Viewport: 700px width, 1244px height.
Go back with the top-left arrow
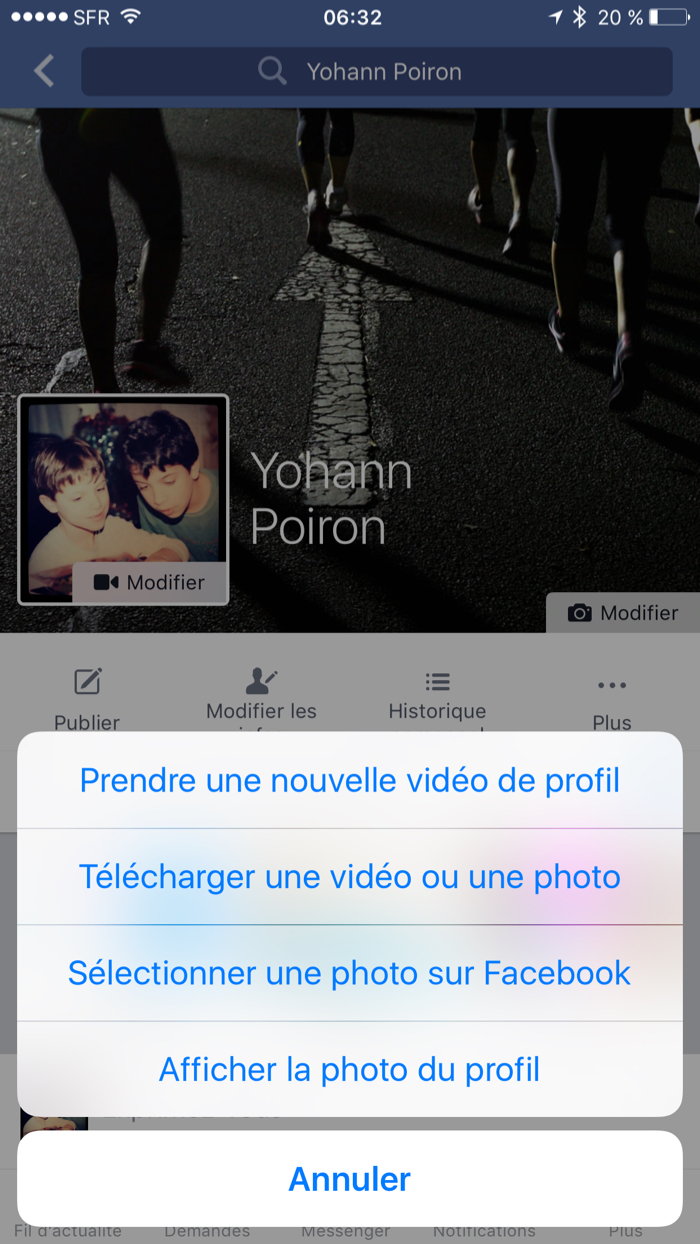43,71
